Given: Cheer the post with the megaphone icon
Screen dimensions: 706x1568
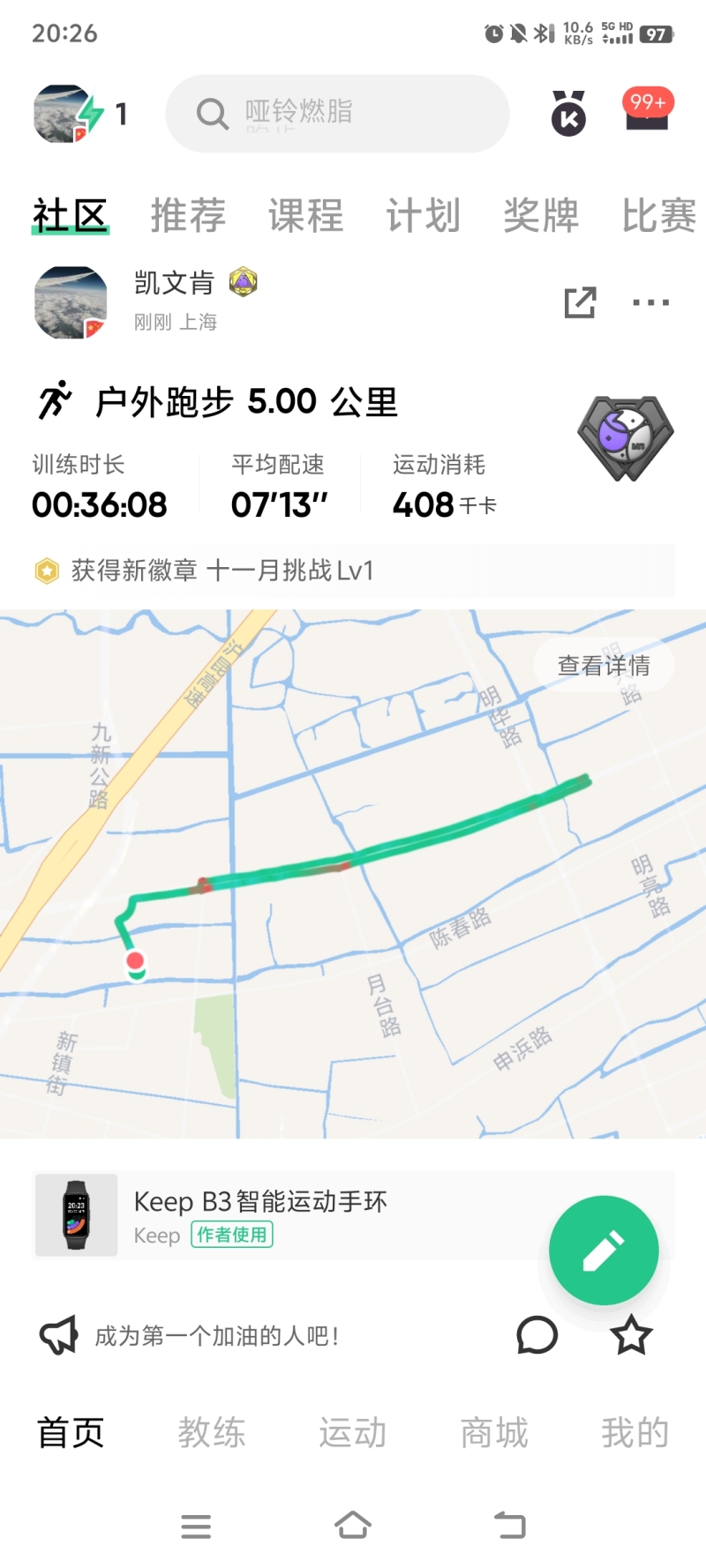Looking at the screenshot, I should pyautogui.click(x=59, y=1336).
